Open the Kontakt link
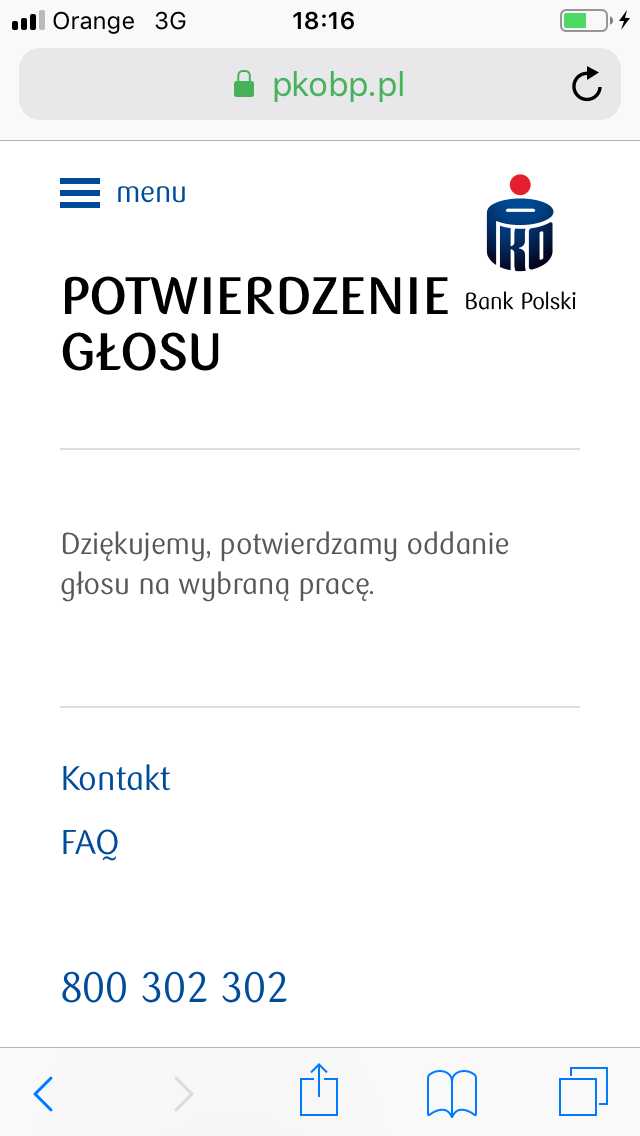Viewport: 640px width, 1136px height. click(116, 779)
